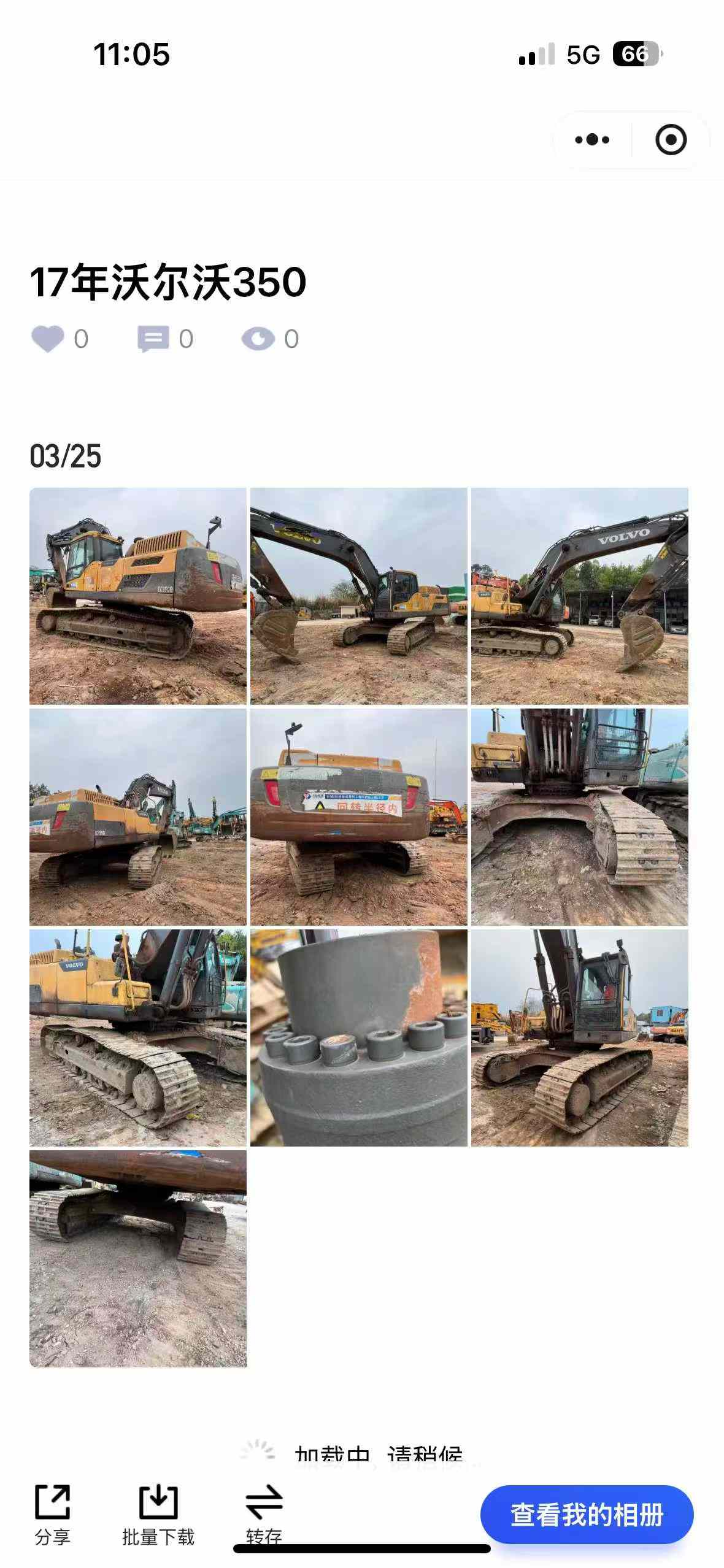
Task: Open first photo of excavator rear side
Action: coord(138,596)
